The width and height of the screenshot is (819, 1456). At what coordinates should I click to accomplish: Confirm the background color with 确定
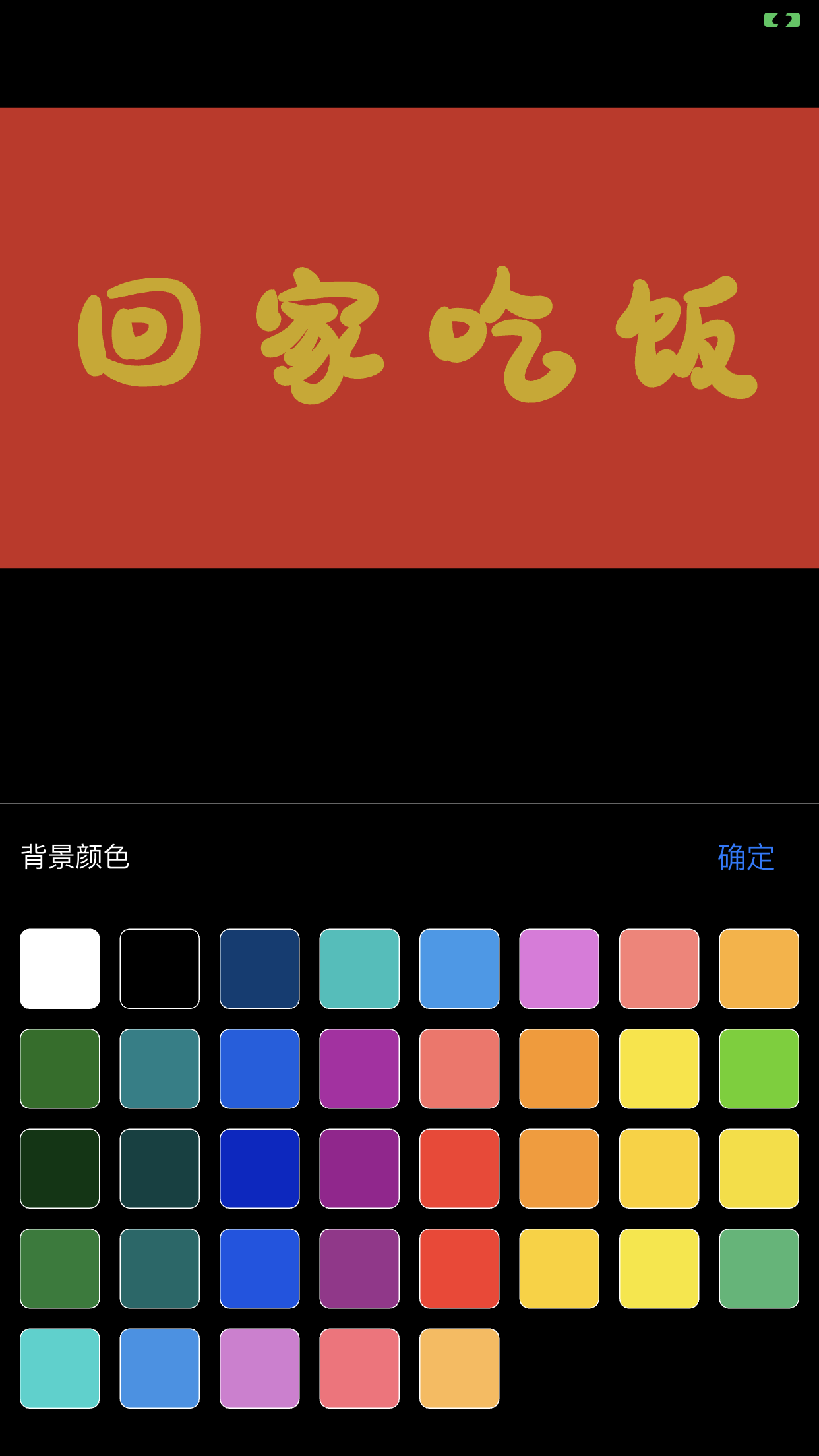[746, 857]
